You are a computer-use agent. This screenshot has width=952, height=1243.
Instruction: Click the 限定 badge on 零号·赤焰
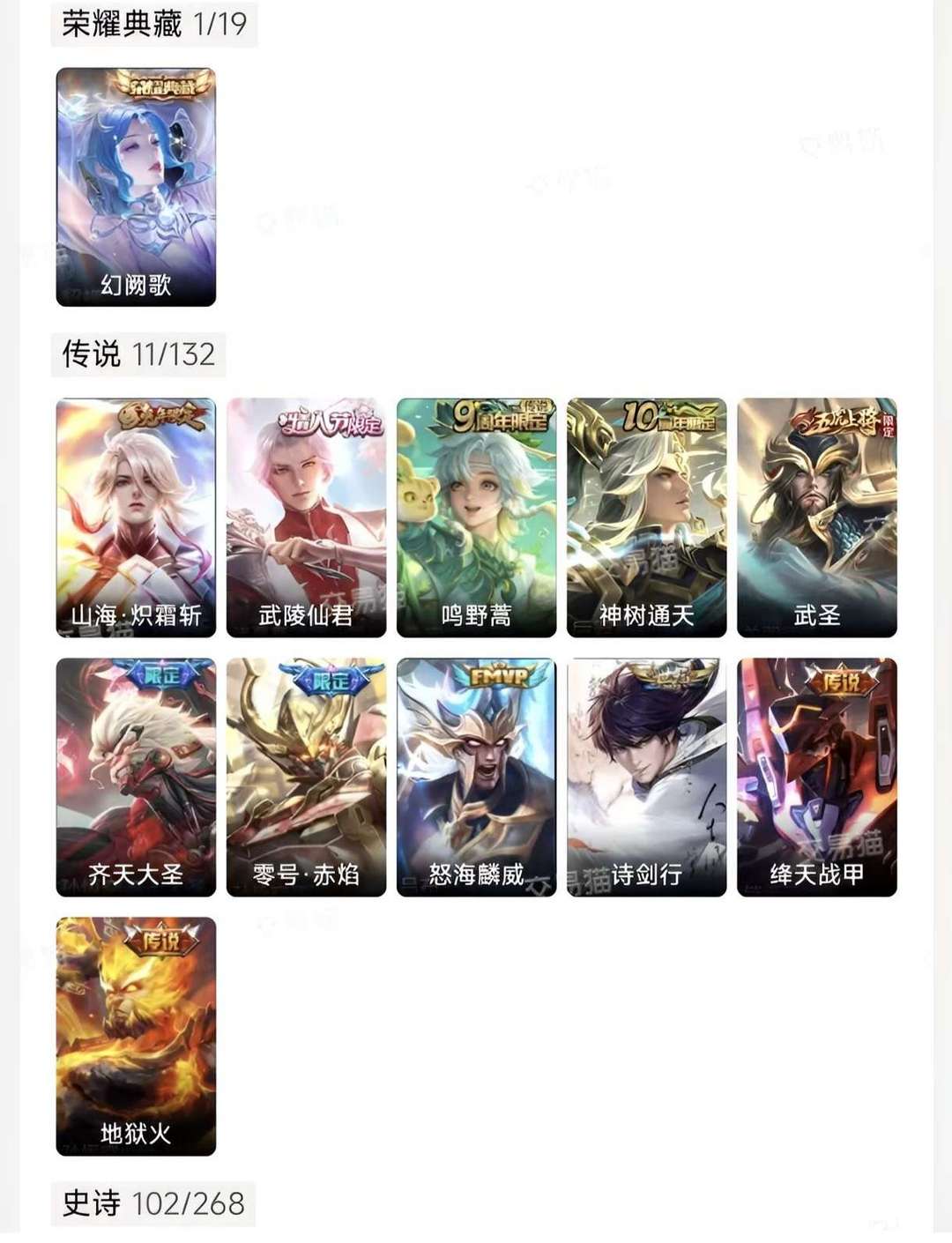point(324,678)
